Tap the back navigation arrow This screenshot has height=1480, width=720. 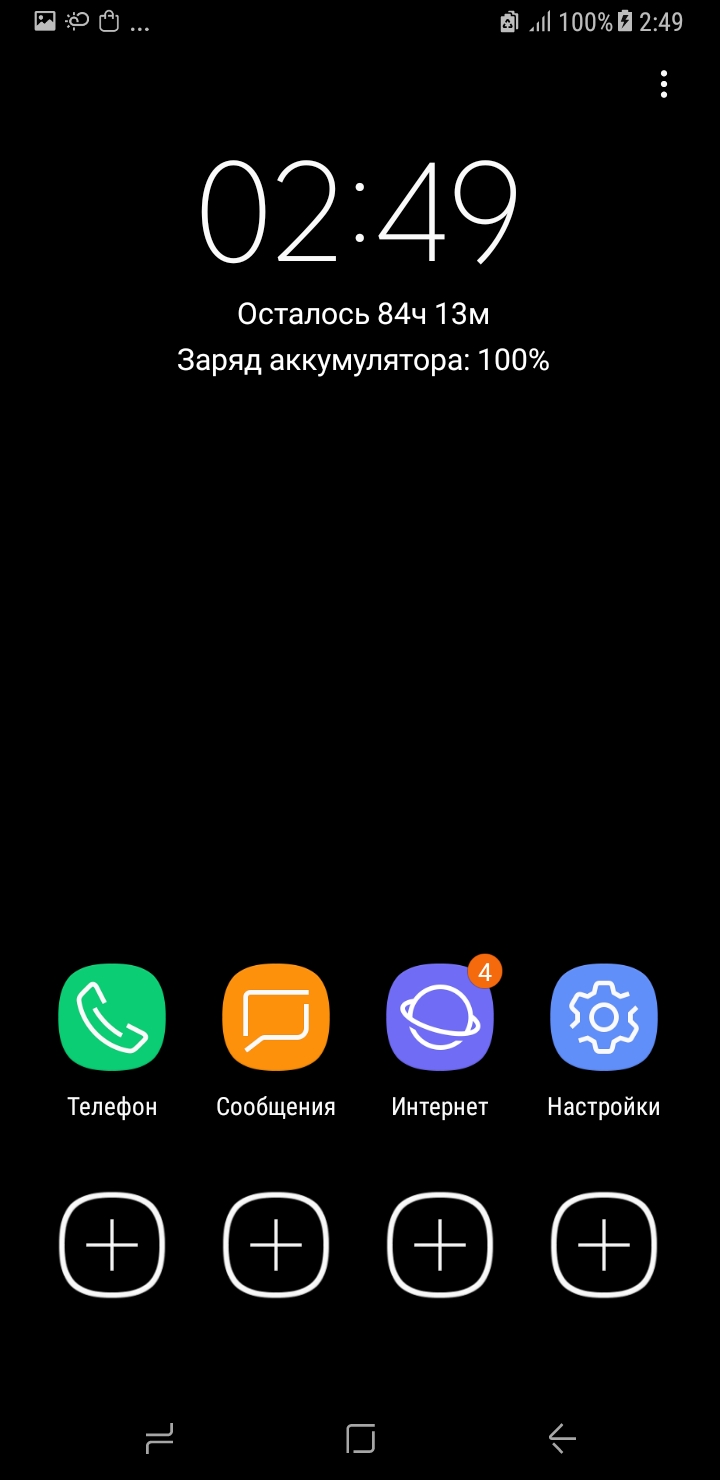[x=562, y=1439]
